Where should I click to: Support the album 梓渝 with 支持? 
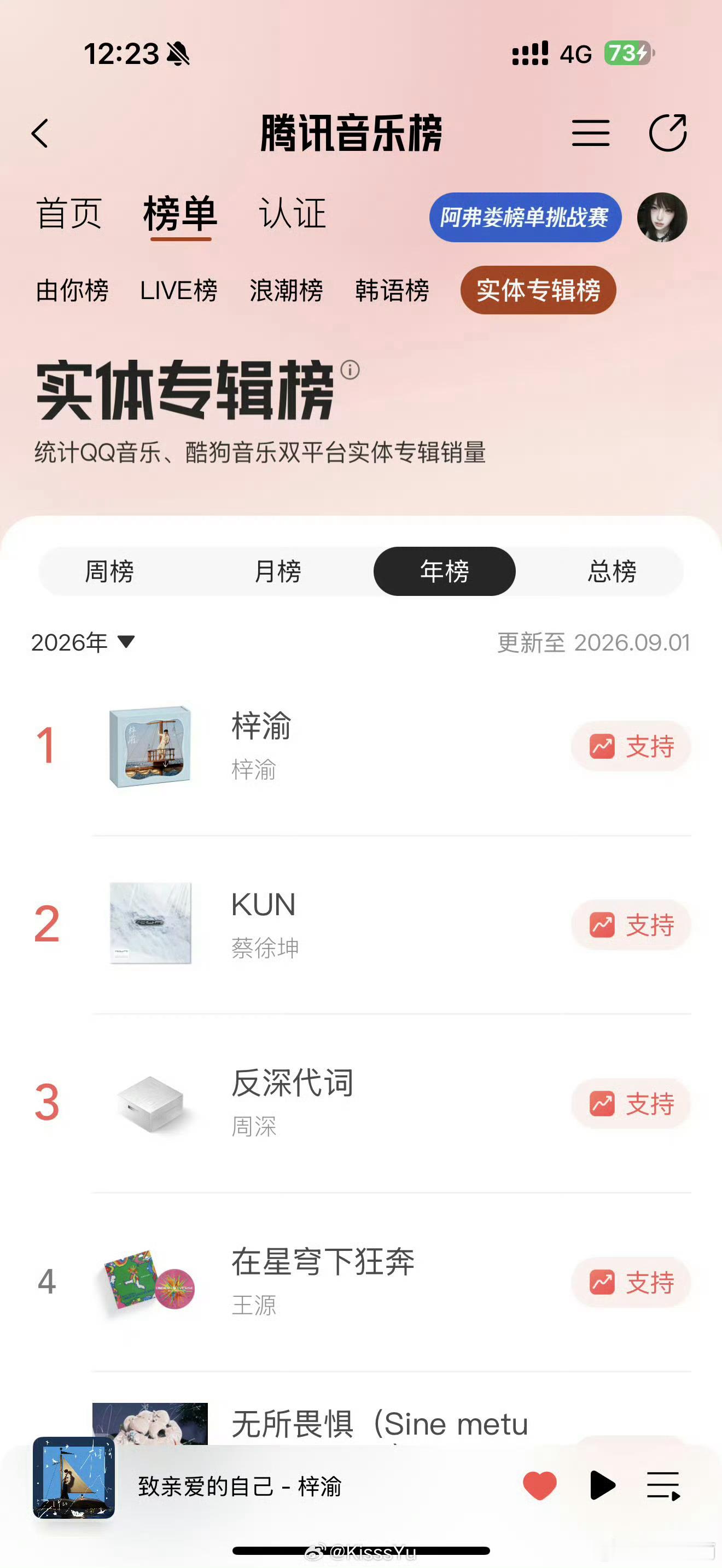click(x=631, y=746)
